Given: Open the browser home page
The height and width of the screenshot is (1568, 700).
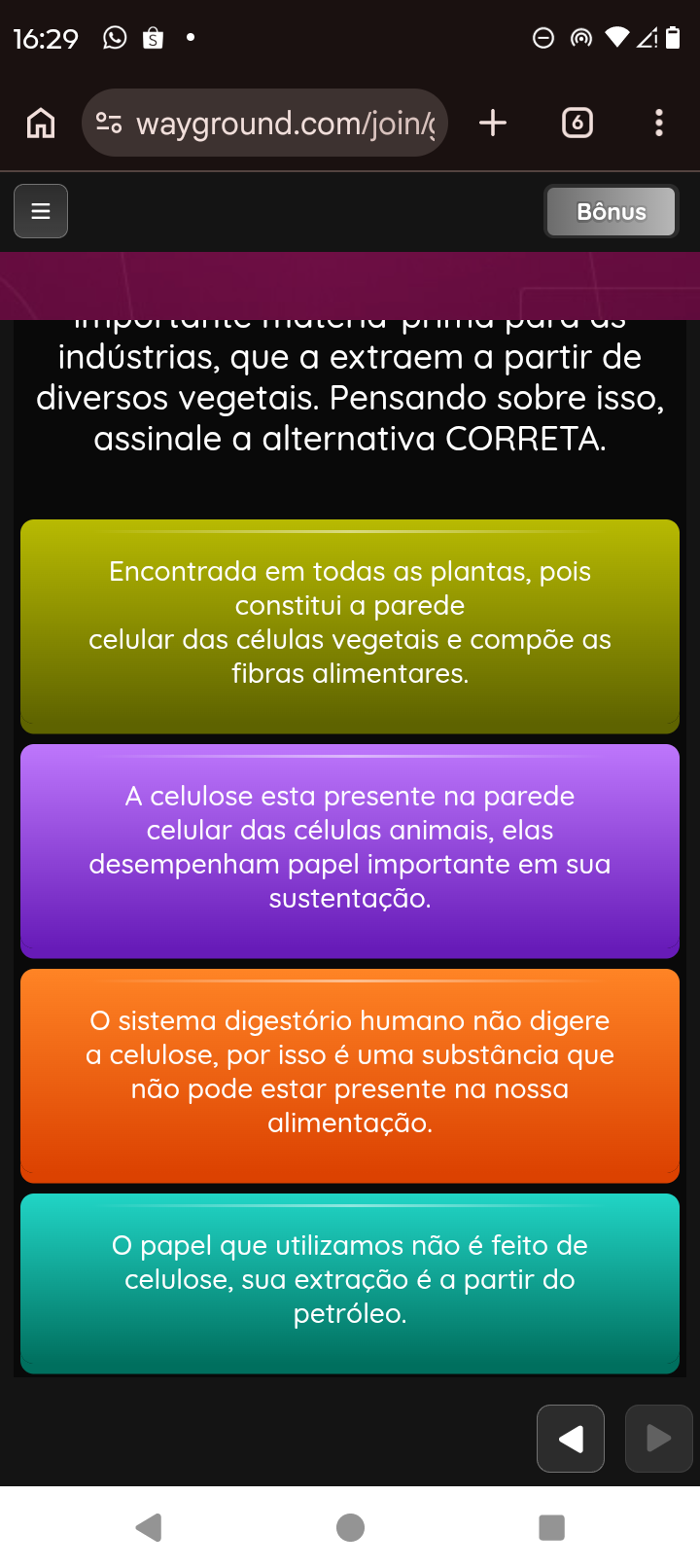Looking at the screenshot, I should (x=41, y=124).
